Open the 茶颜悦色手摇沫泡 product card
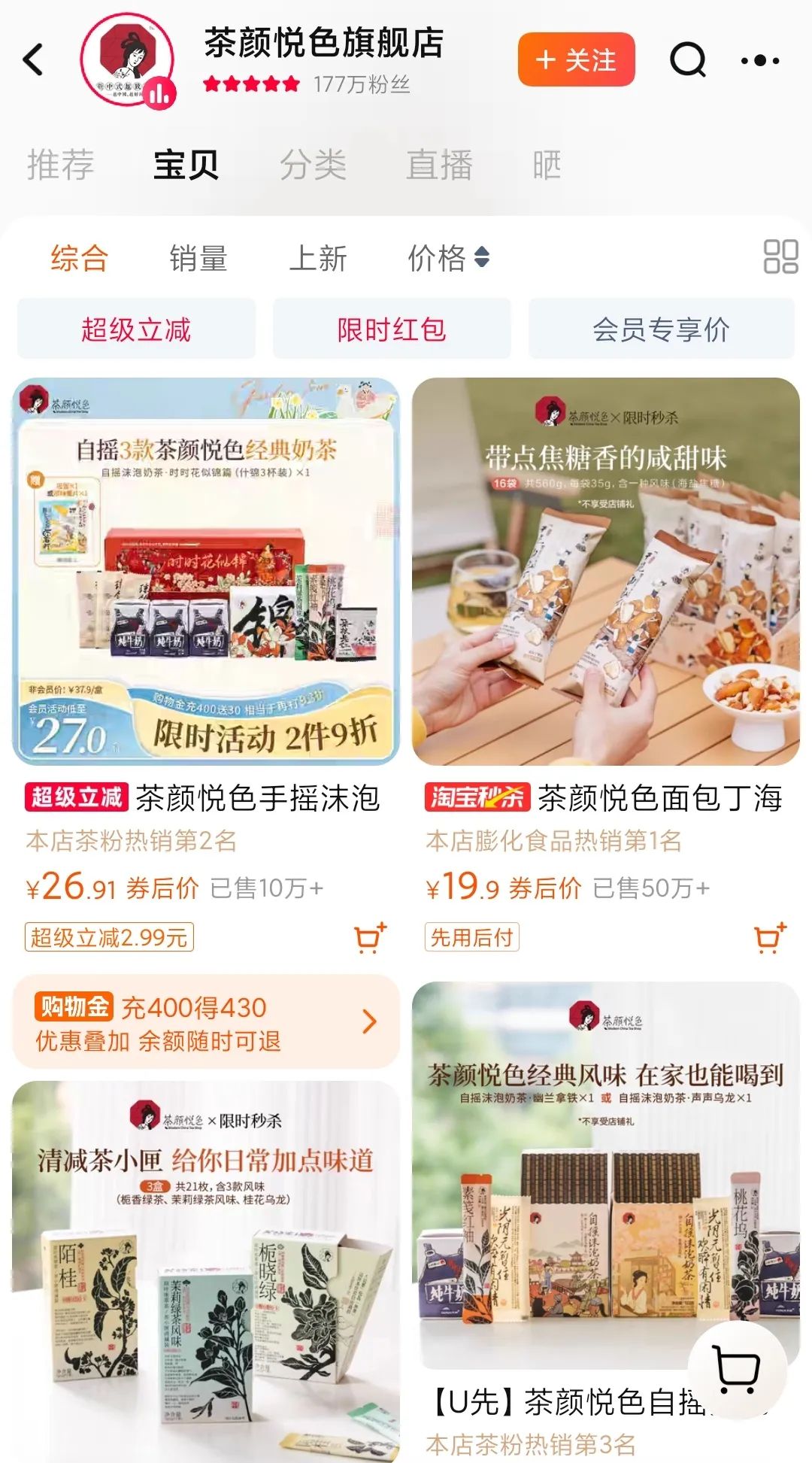 tap(205, 572)
